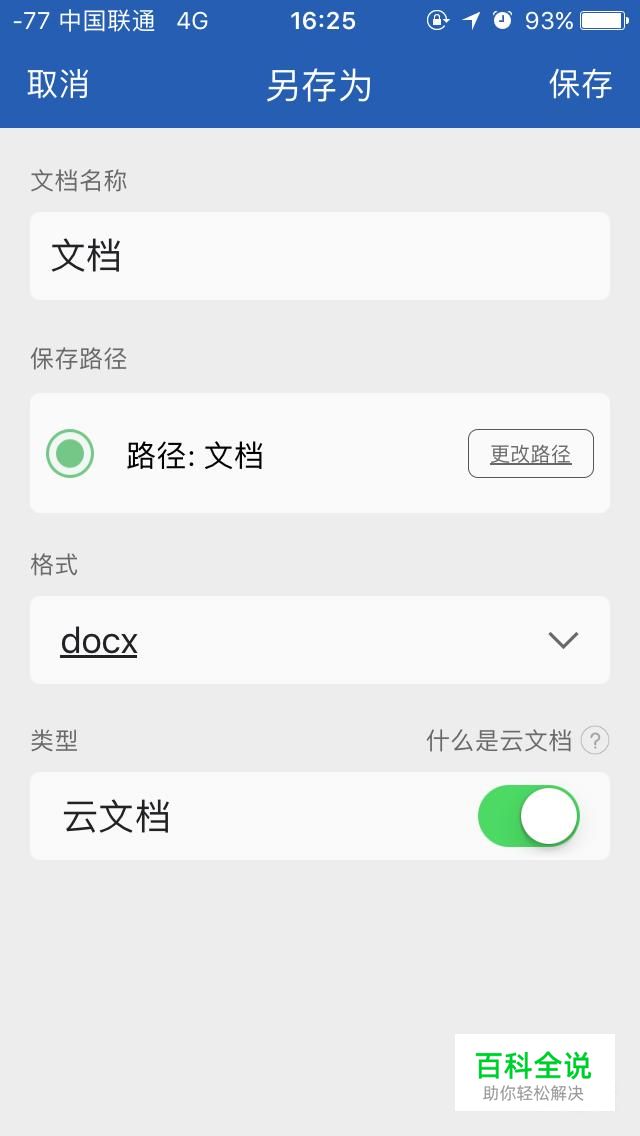The image size is (640, 1136).
Task: Turn off the 云文档 switch
Action: click(x=528, y=816)
